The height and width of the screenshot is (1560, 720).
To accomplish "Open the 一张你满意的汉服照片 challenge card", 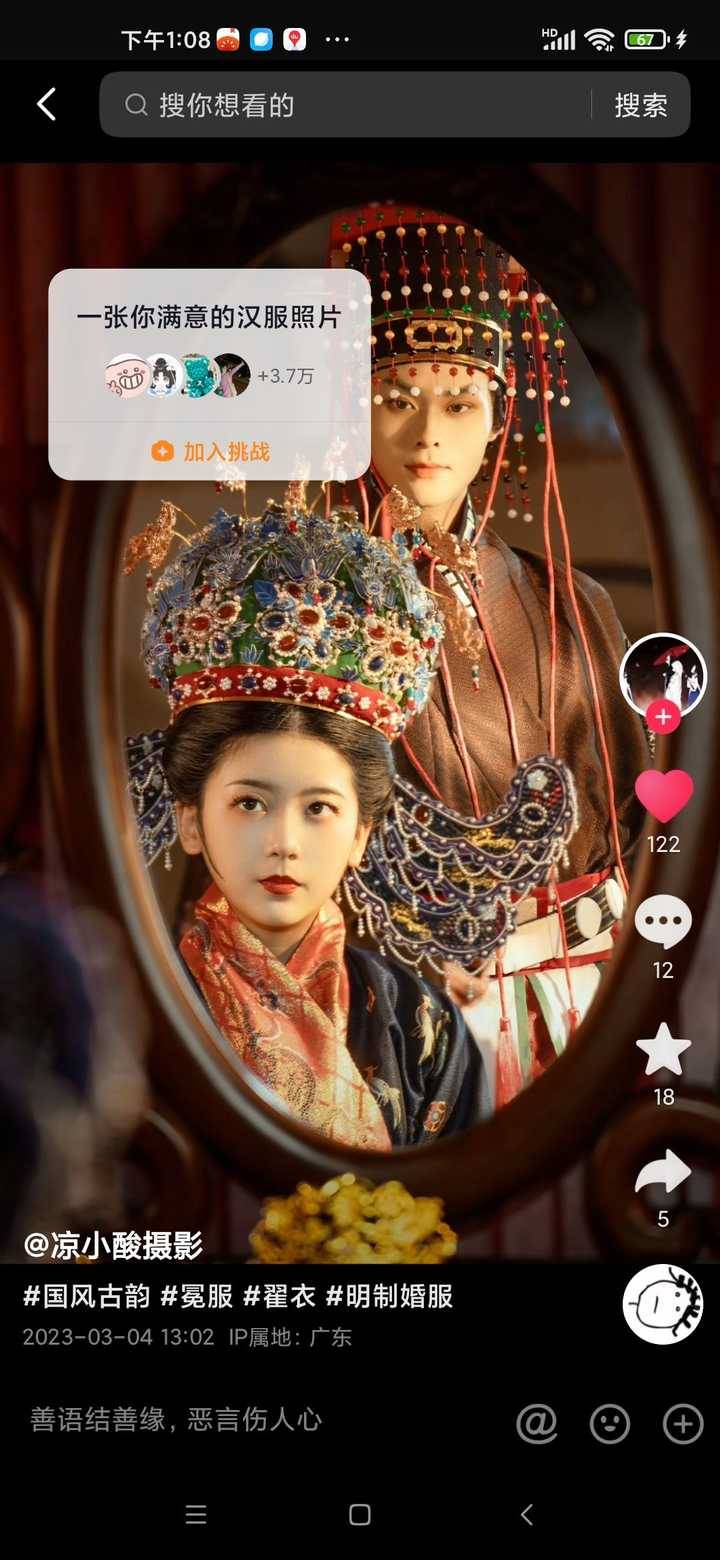I will pos(209,318).
